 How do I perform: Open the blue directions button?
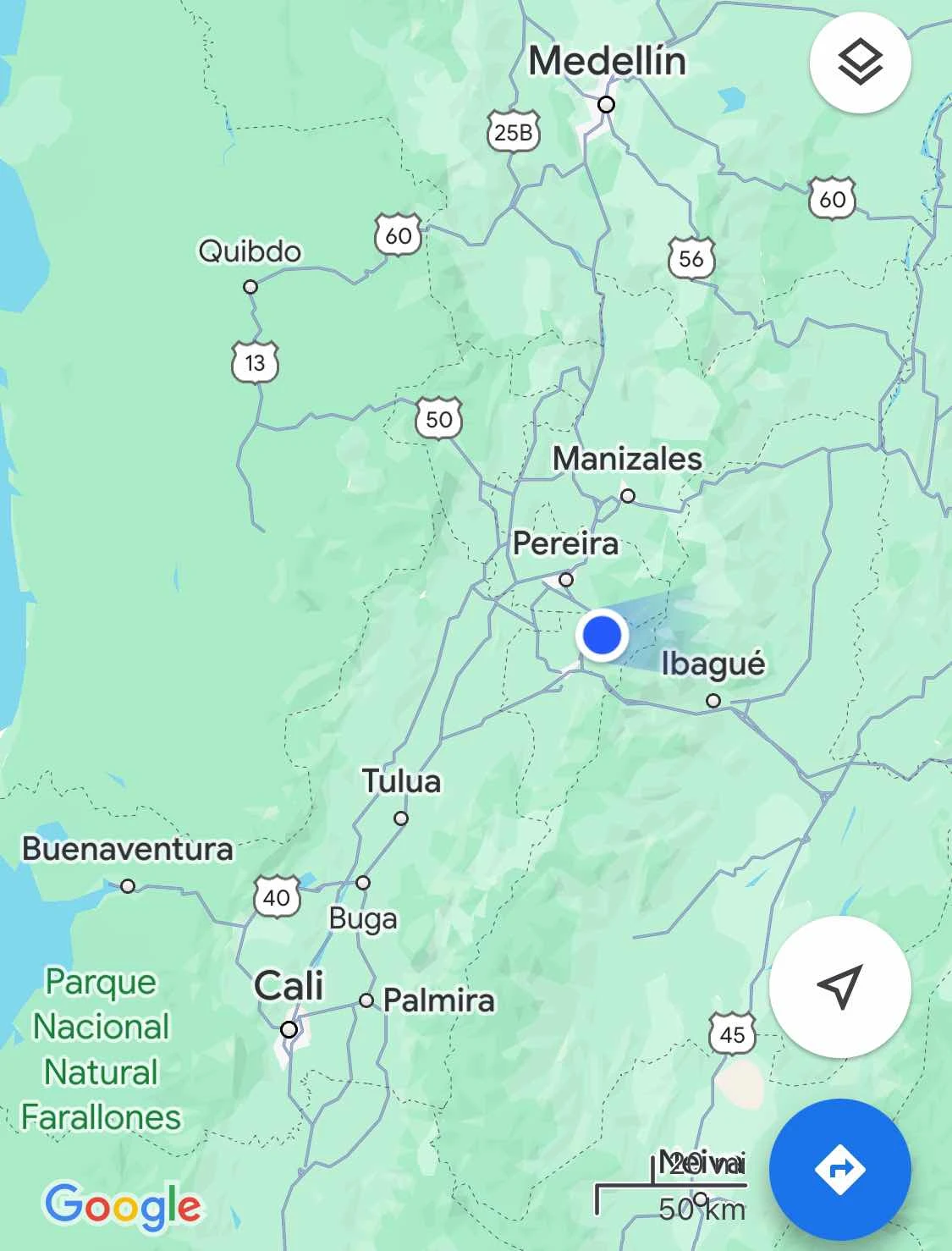point(839,1170)
